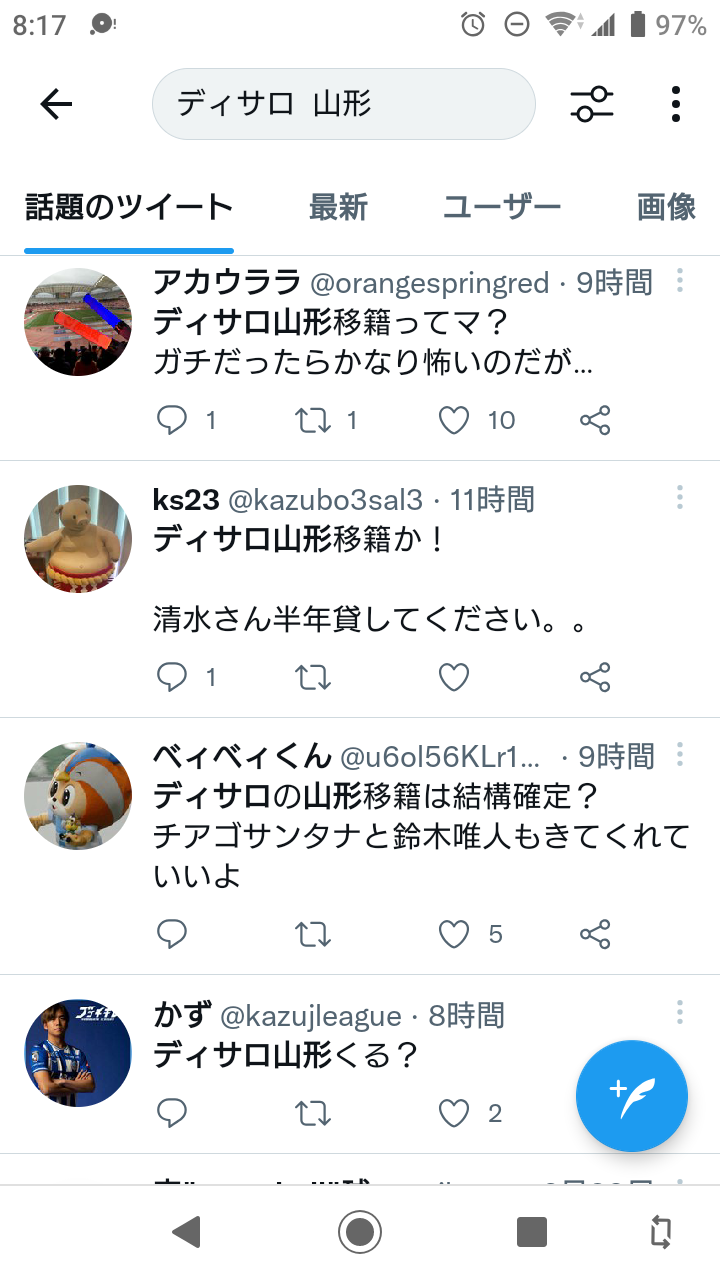Like アカウララ's tweet
This screenshot has width=720, height=1280.
click(x=454, y=421)
